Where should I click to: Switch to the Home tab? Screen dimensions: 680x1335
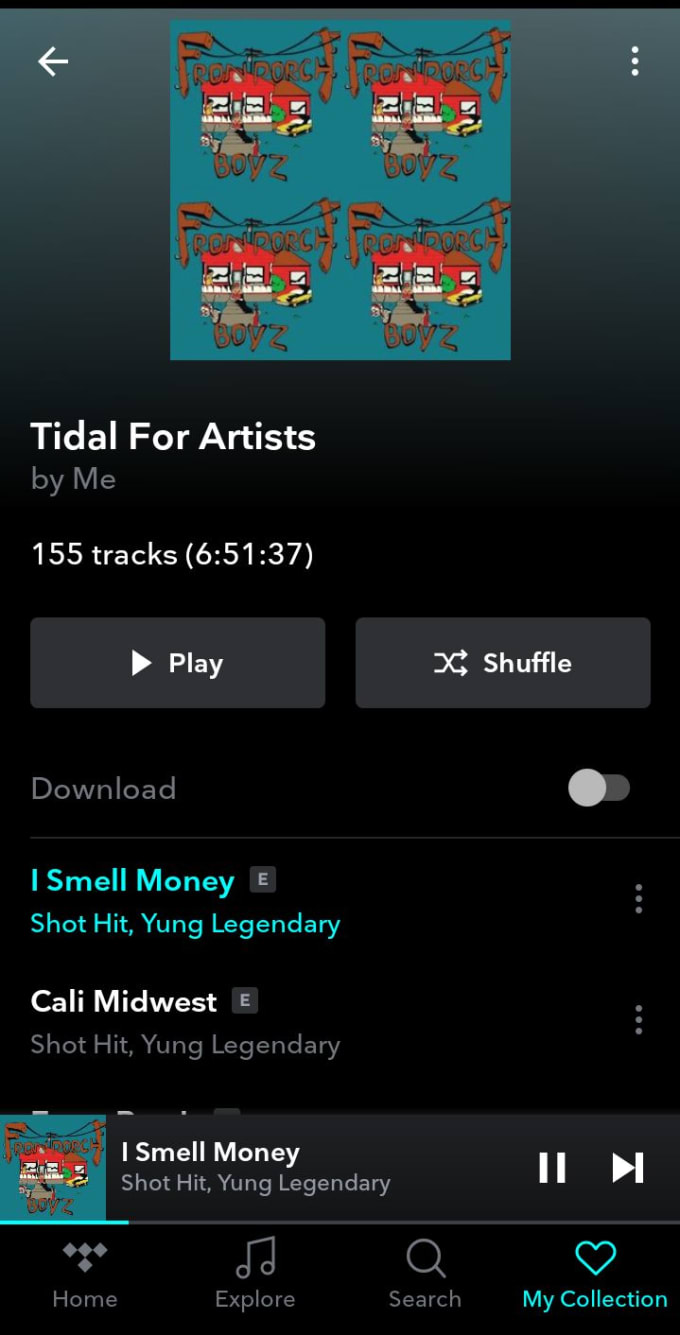coord(85,1275)
